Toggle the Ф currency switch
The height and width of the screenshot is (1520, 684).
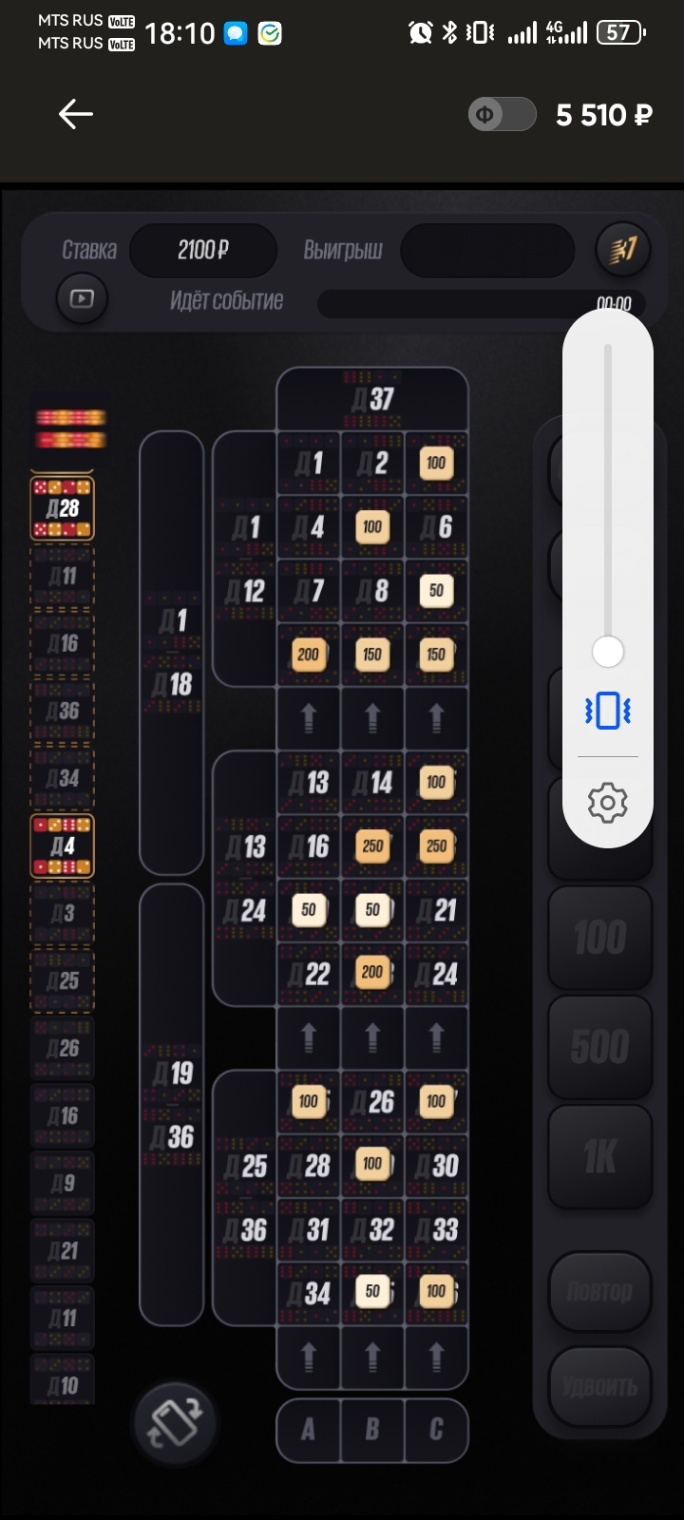pyautogui.click(x=502, y=115)
